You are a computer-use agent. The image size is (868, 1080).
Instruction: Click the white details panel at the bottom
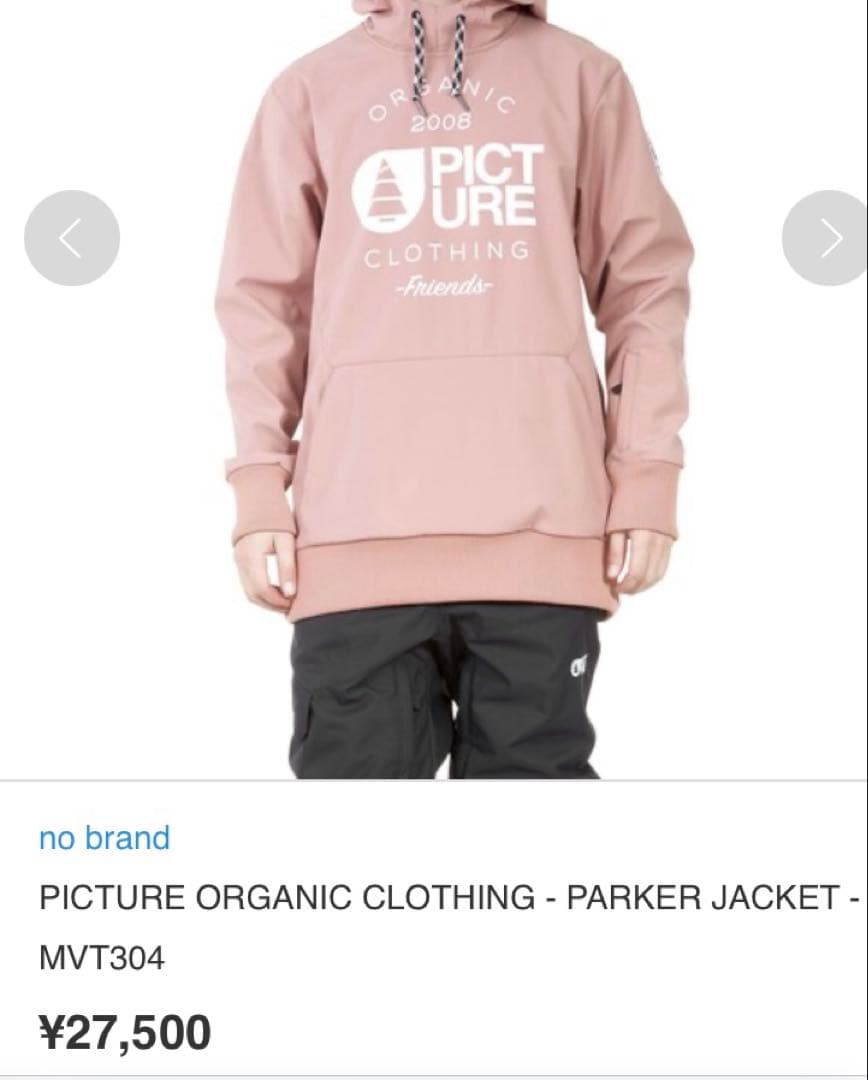point(434,930)
